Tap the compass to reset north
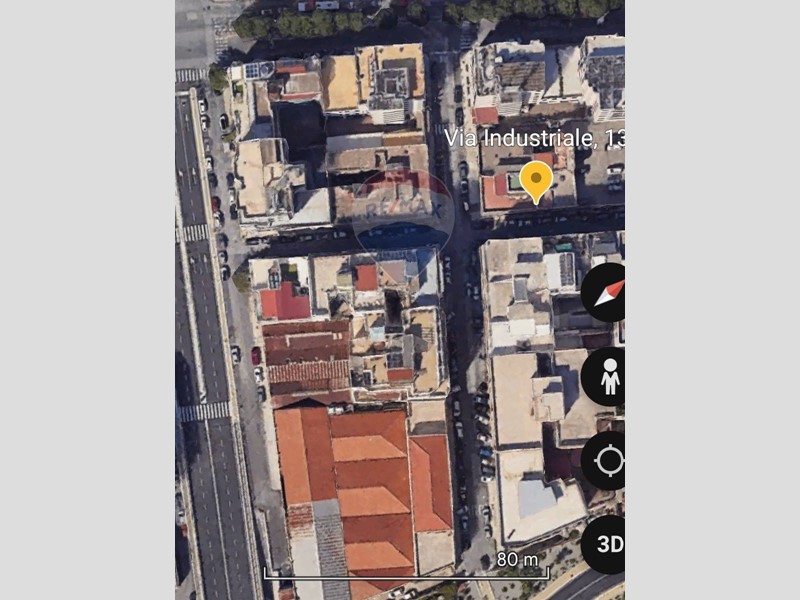Viewport: 800px width, 600px height. tap(606, 292)
